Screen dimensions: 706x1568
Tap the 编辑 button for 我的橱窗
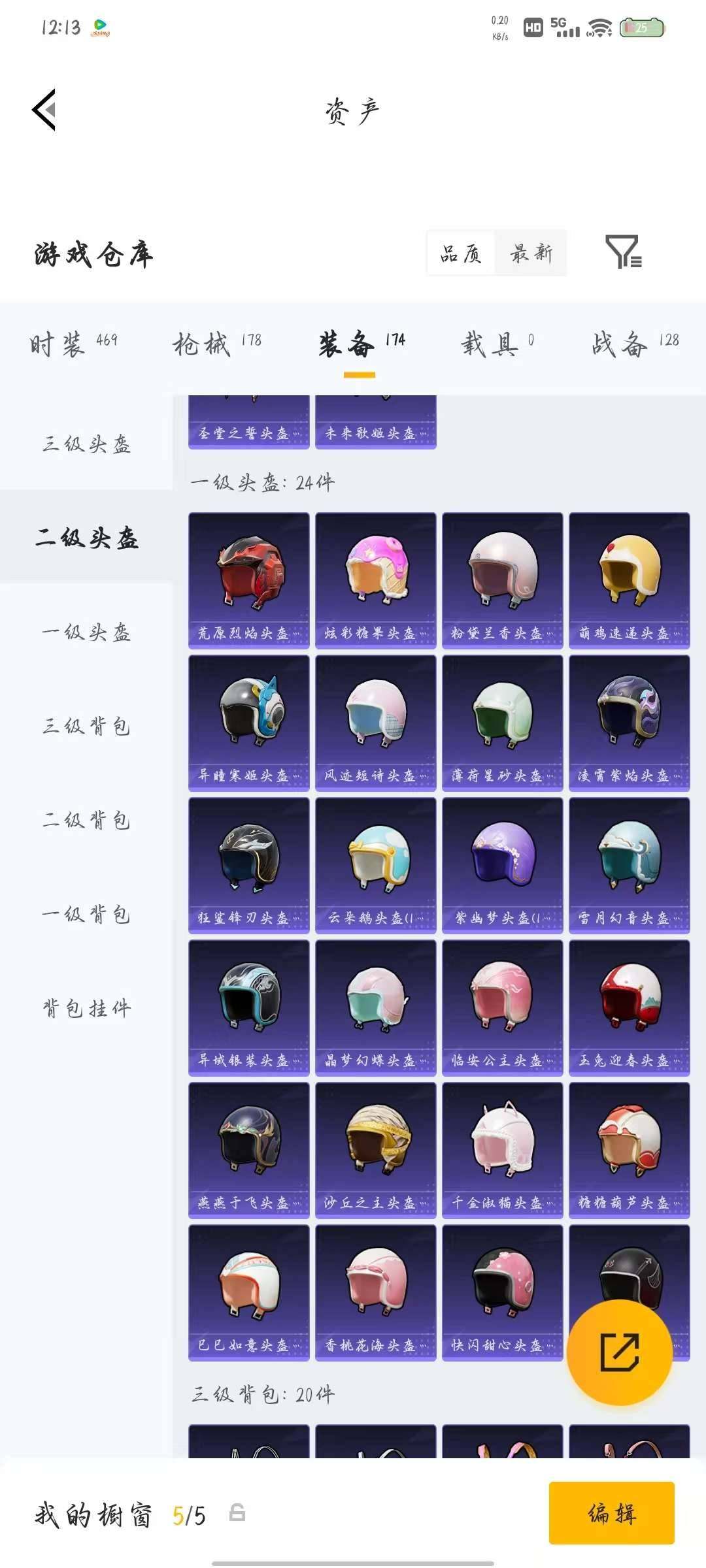611,1513
